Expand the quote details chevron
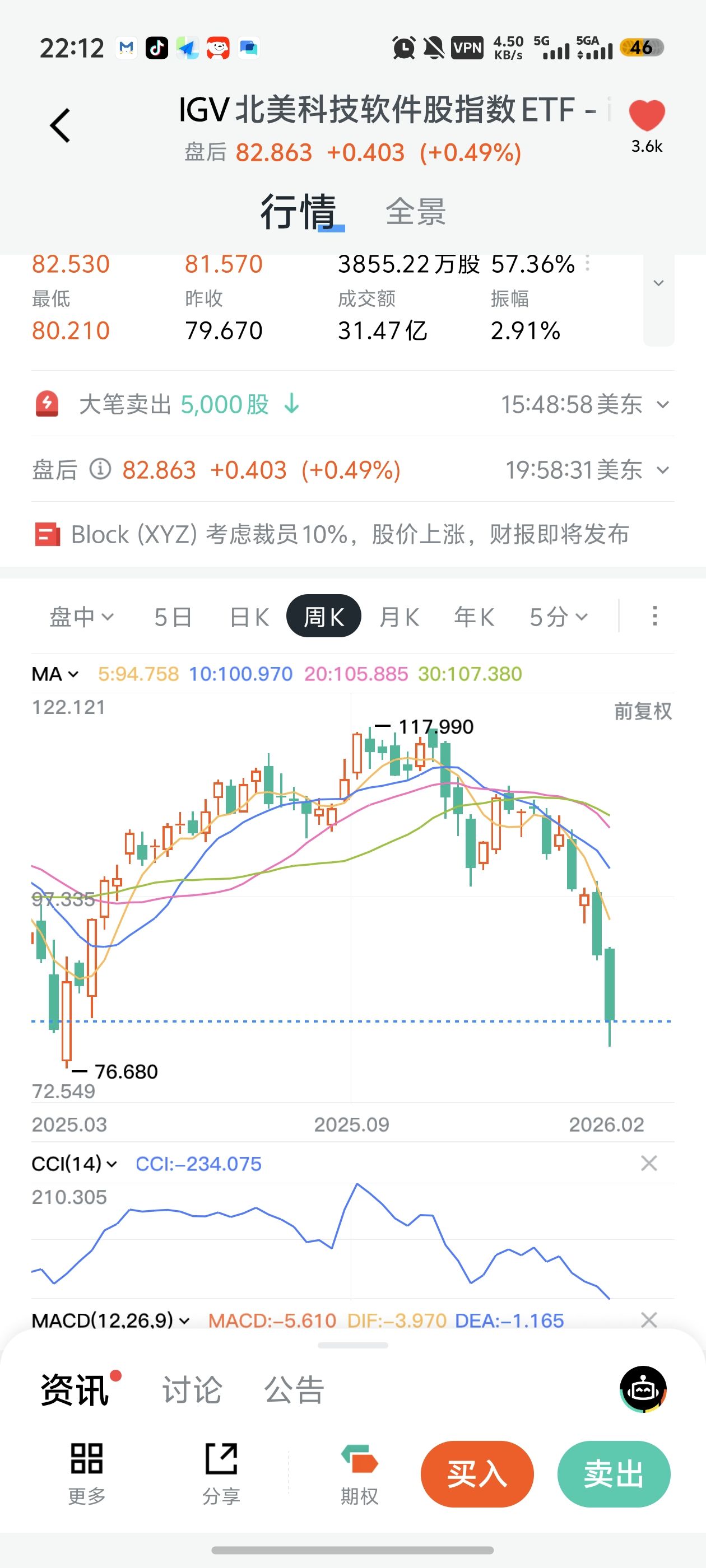The height and width of the screenshot is (1568, 706). pos(658,283)
